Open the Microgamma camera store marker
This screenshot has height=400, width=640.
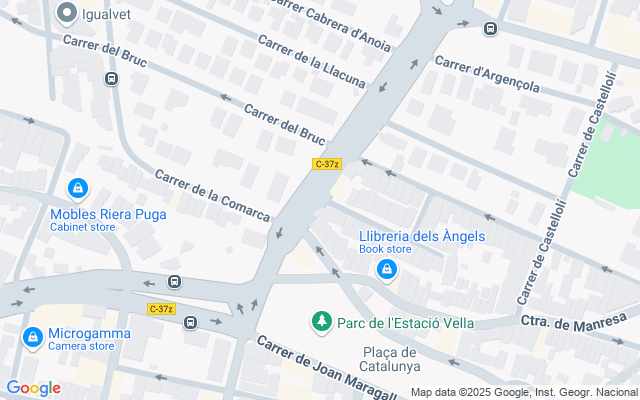(33, 338)
